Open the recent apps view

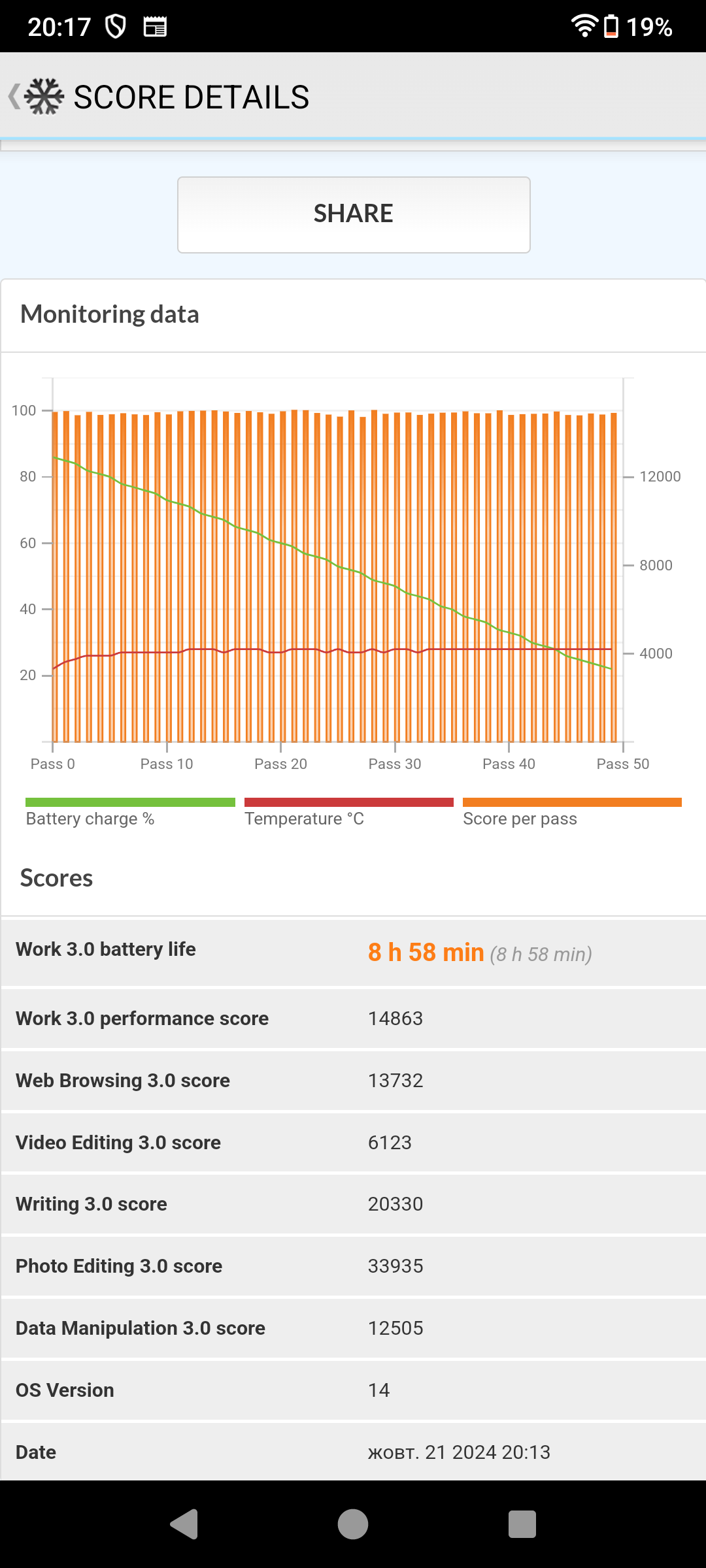tap(522, 1524)
